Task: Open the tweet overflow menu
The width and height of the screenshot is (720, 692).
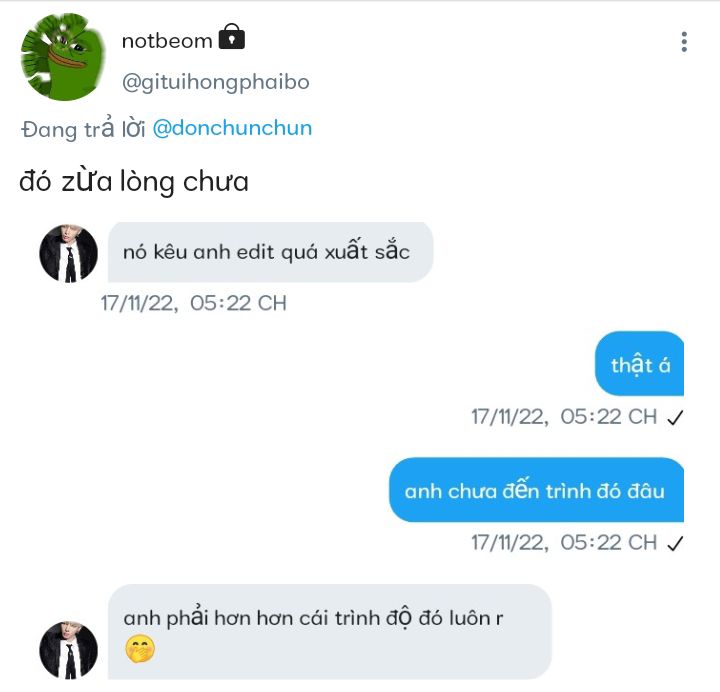Action: point(684,42)
